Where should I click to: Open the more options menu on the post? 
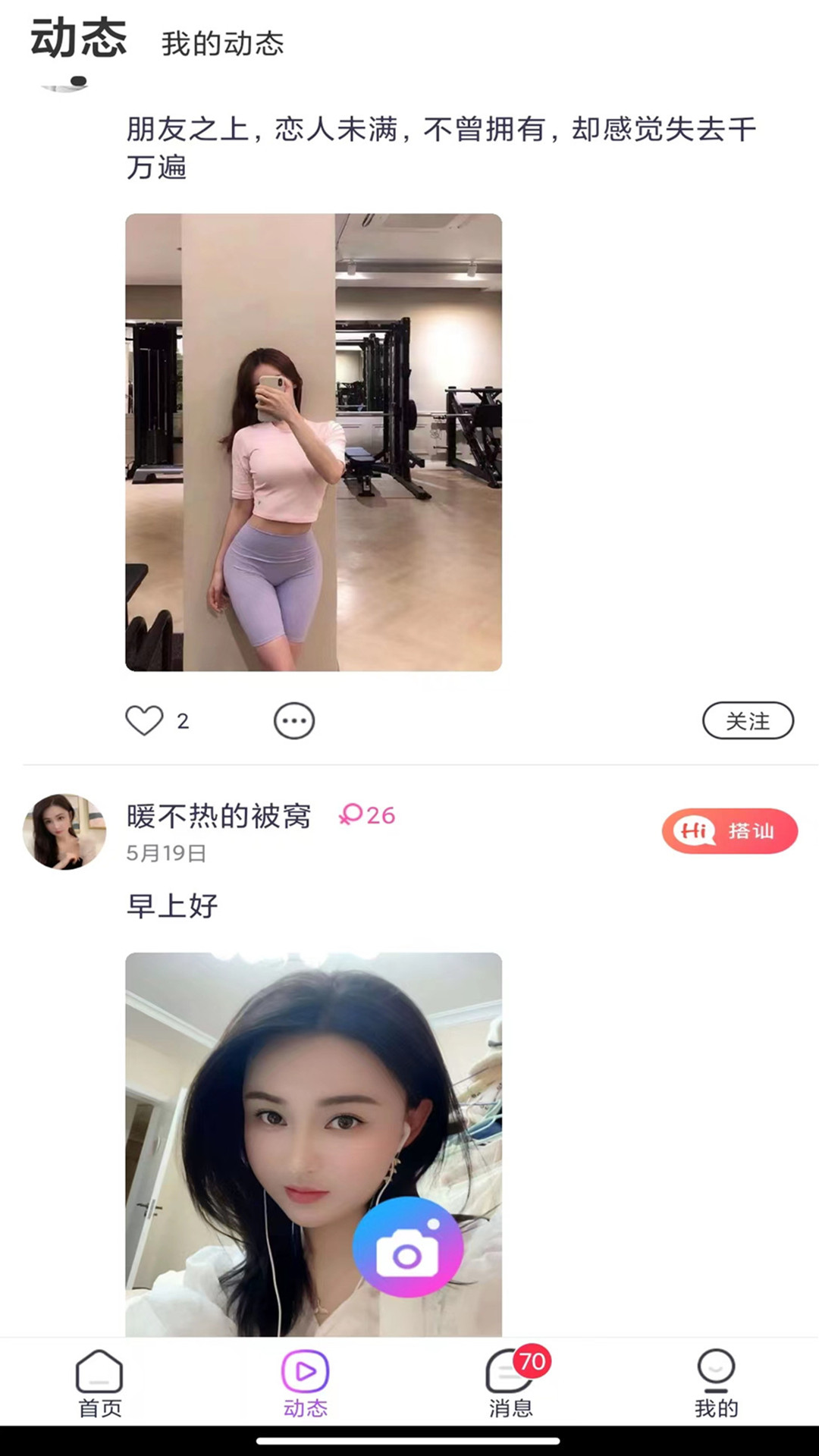click(x=294, y=720)
